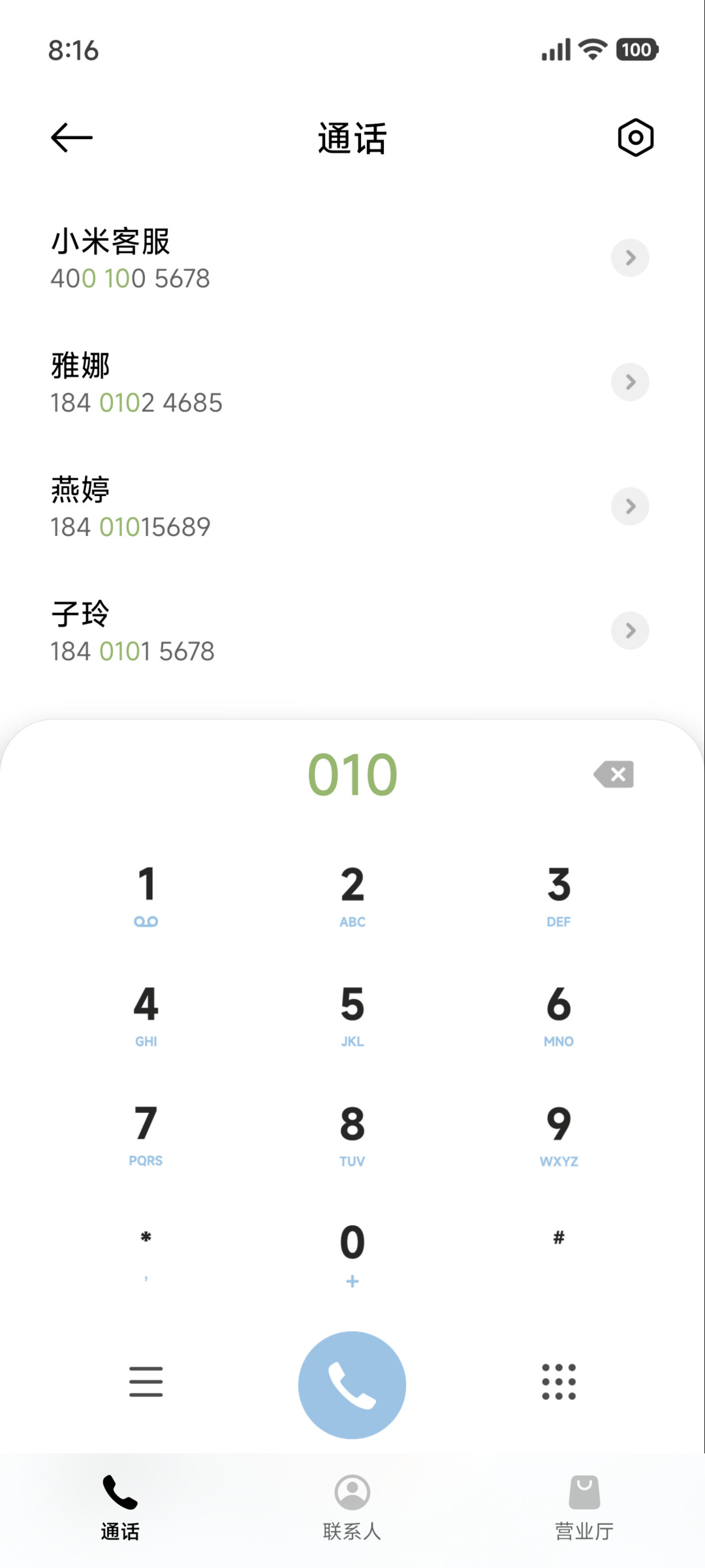The width and height of the screenshot is (705, 1568).
Task: Enter the star symbol key
Action: pos(146,1255)
